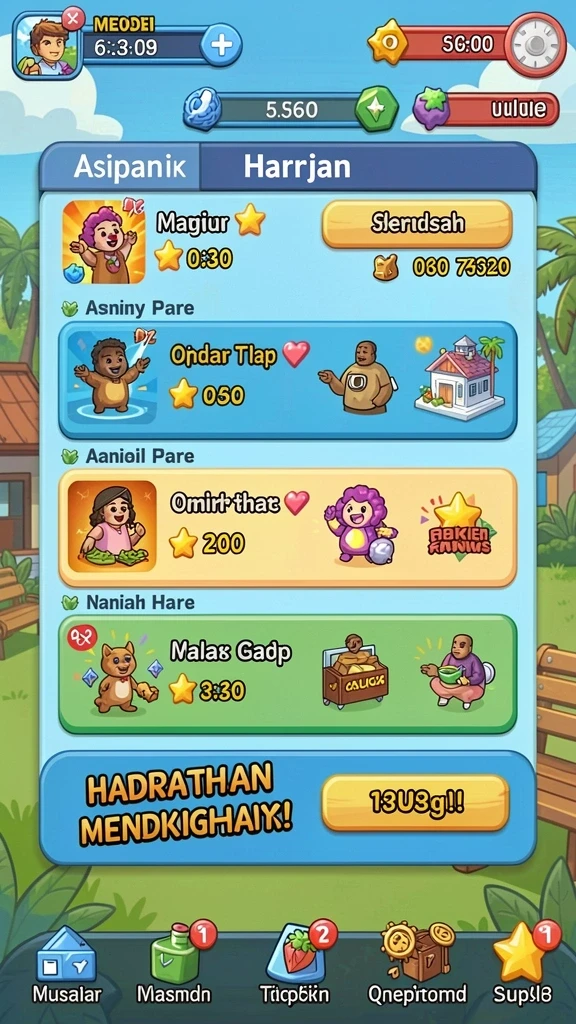576x1024 pixels.
Task: Open the Omirt thar card
Action: [x=288, y=527]
